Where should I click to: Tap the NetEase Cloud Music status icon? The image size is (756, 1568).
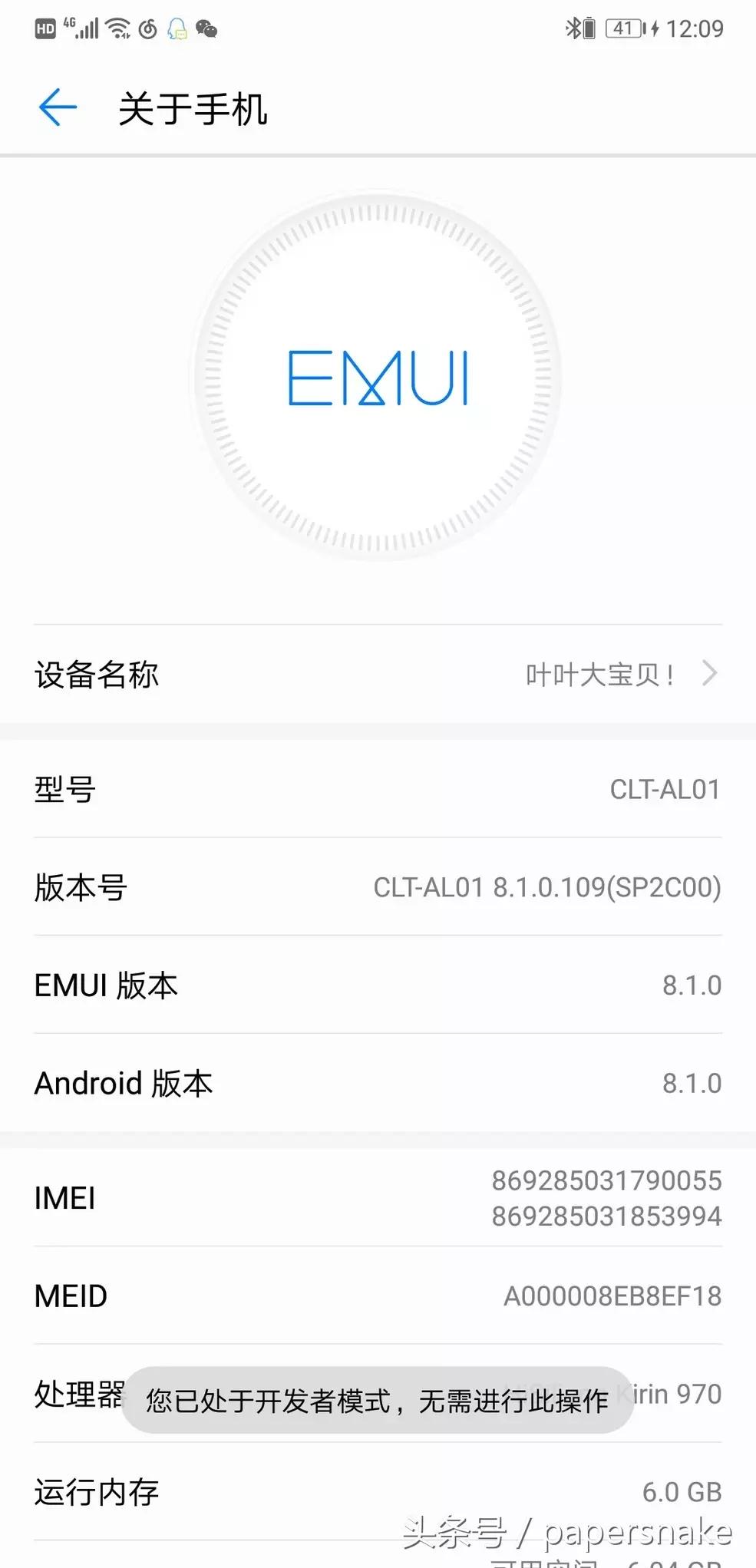coord(147,29)
